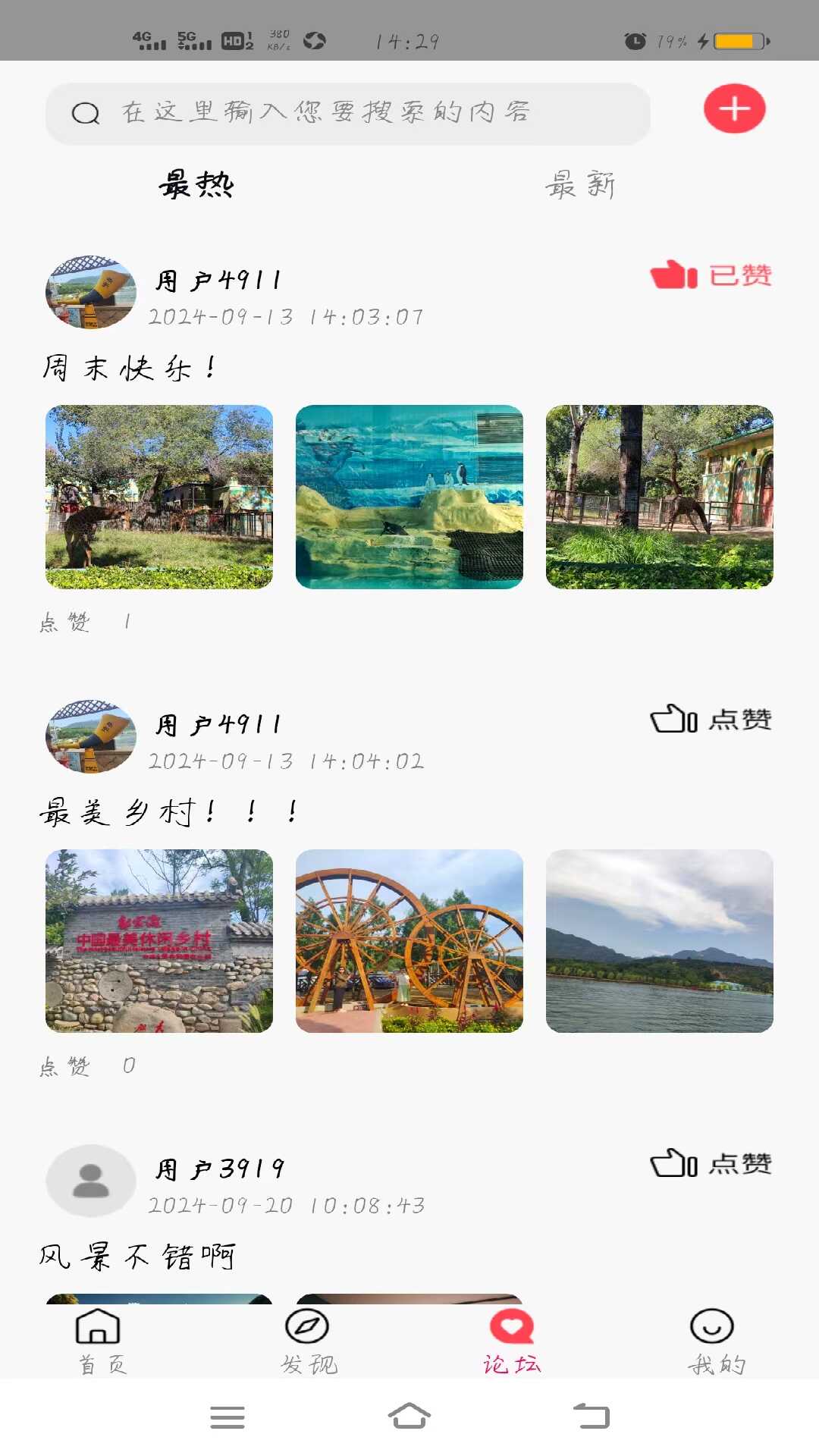Open the first giraffe photo in 周末快乐 post

coord(159,497)
